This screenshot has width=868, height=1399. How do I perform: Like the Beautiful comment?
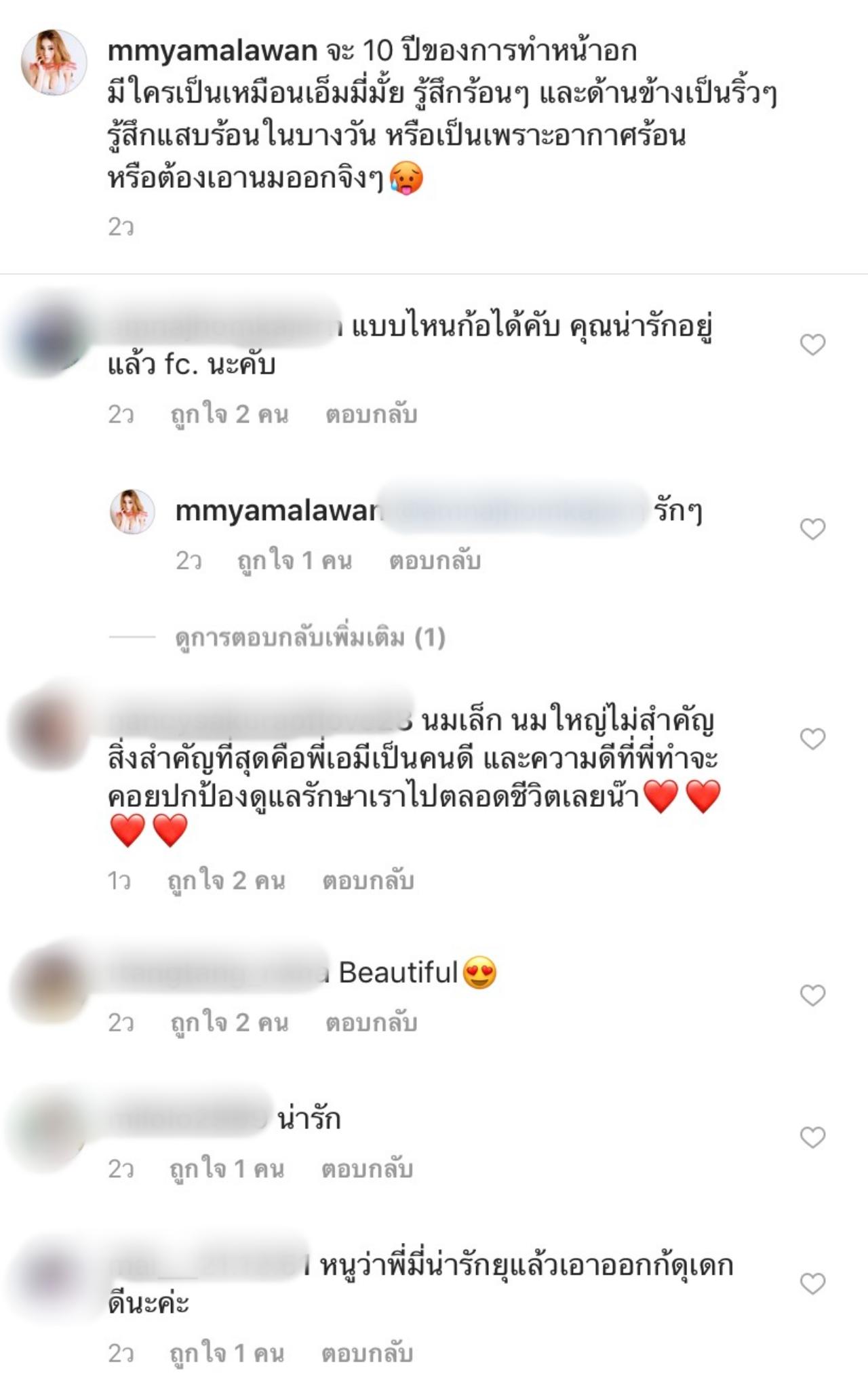[x=812, y=995]
